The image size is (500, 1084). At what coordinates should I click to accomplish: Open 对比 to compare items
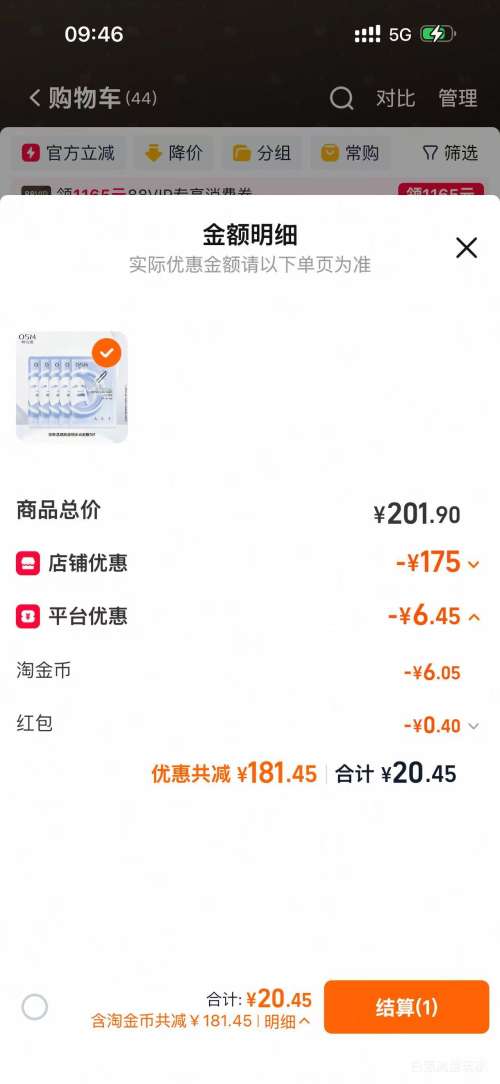396,98
